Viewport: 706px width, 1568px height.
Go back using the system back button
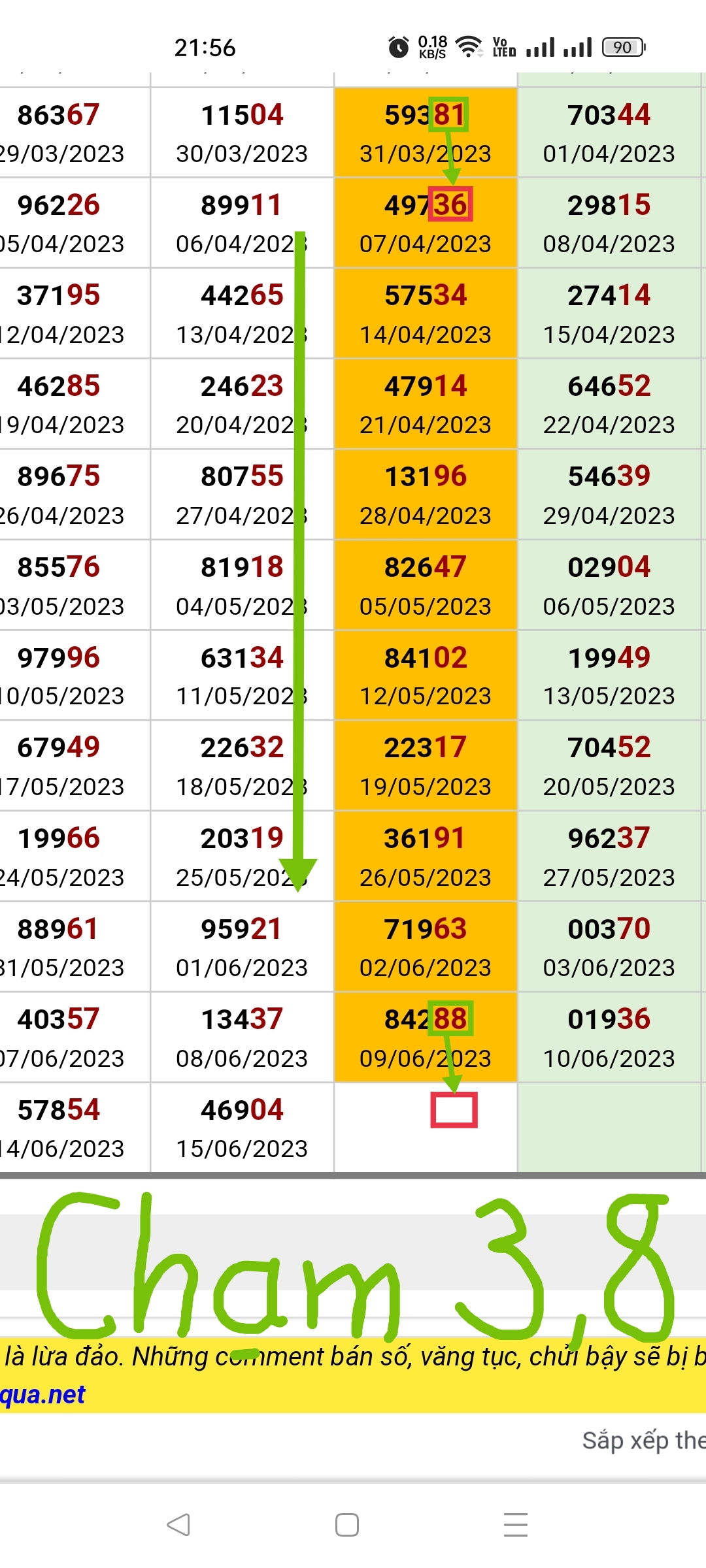point(178,1525)
